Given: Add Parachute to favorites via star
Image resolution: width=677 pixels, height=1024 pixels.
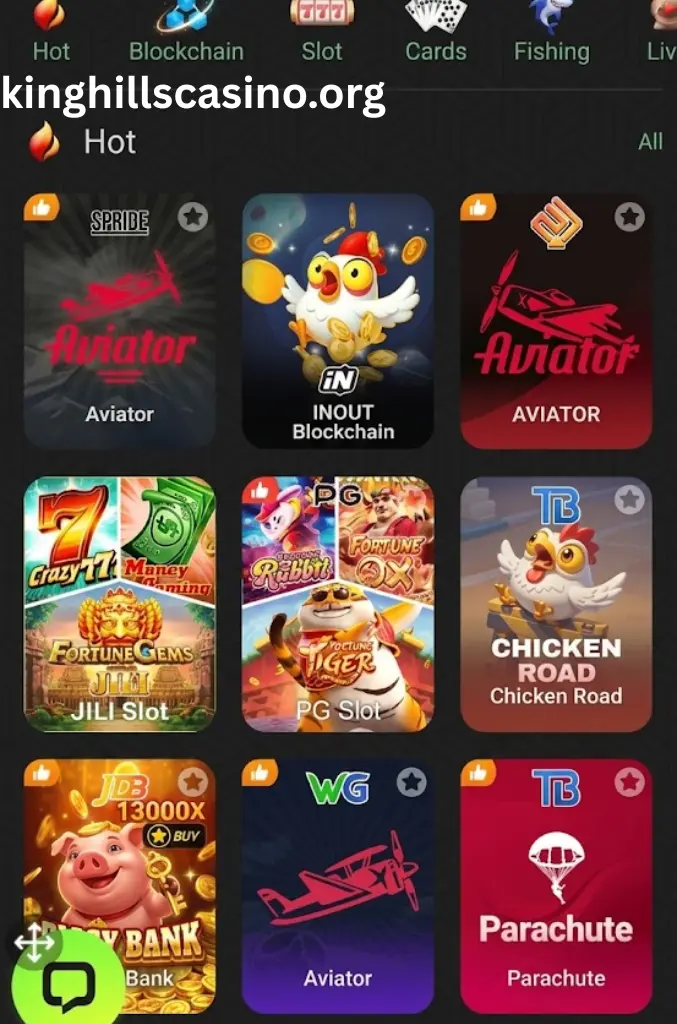Looking at the screenshot, I should point(629,782).
